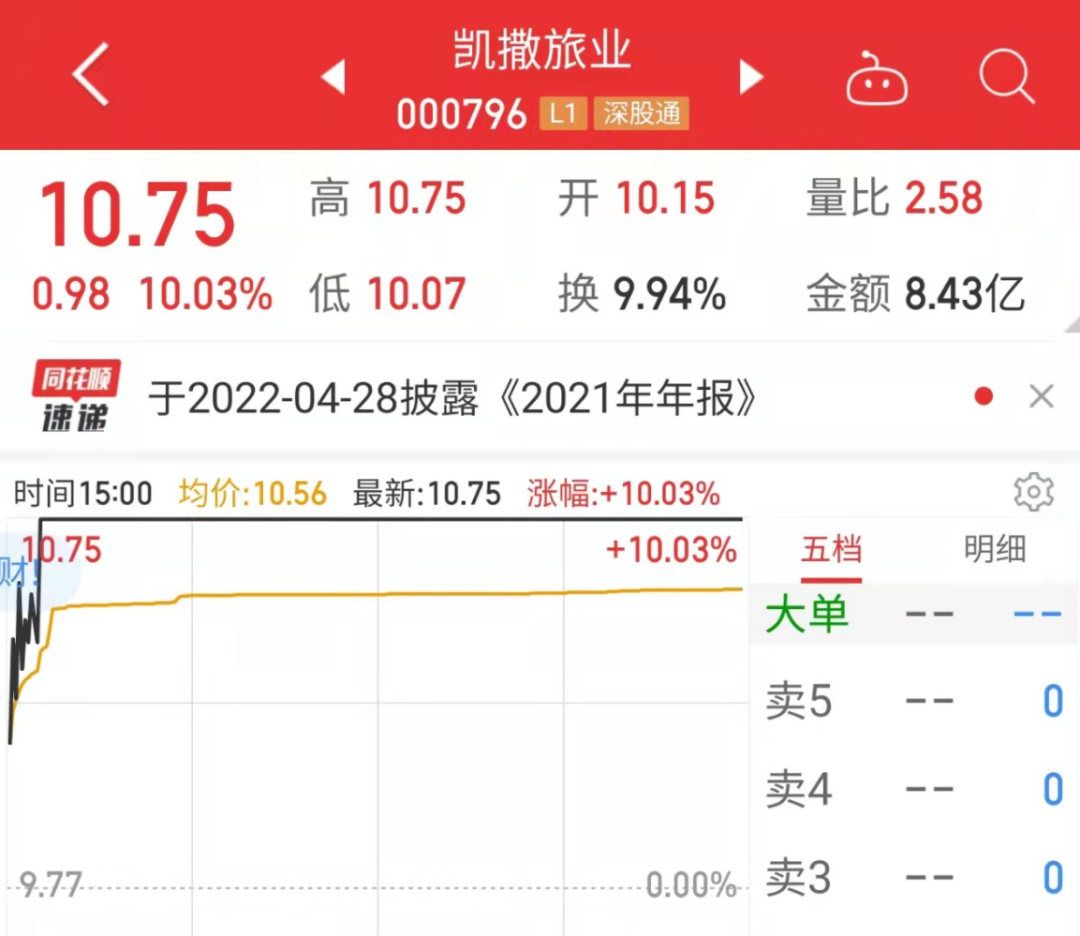Switch to the next stock
This screenshot has width=1080, height=936.
click(750, 77)
